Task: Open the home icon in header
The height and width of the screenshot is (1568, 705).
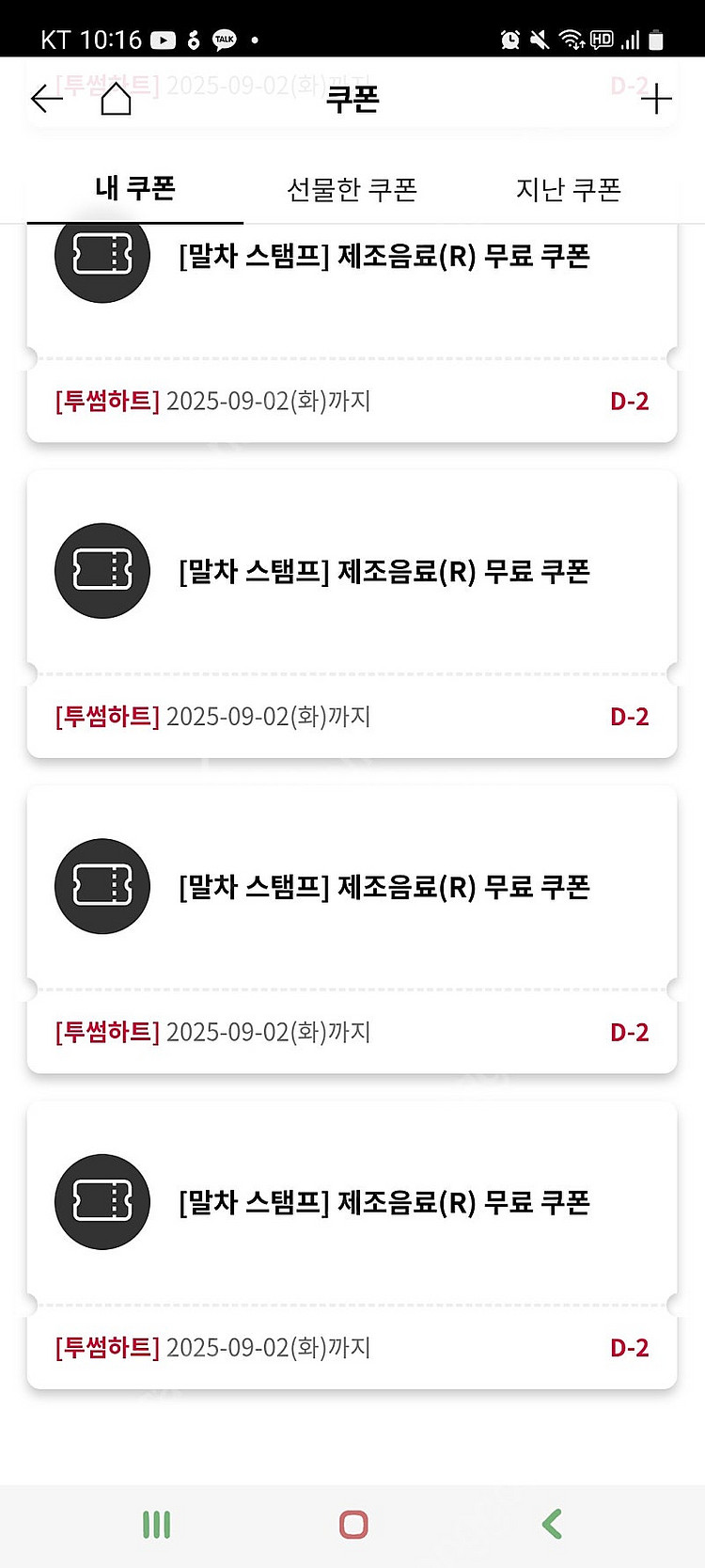Action: [x=116, y=99]
